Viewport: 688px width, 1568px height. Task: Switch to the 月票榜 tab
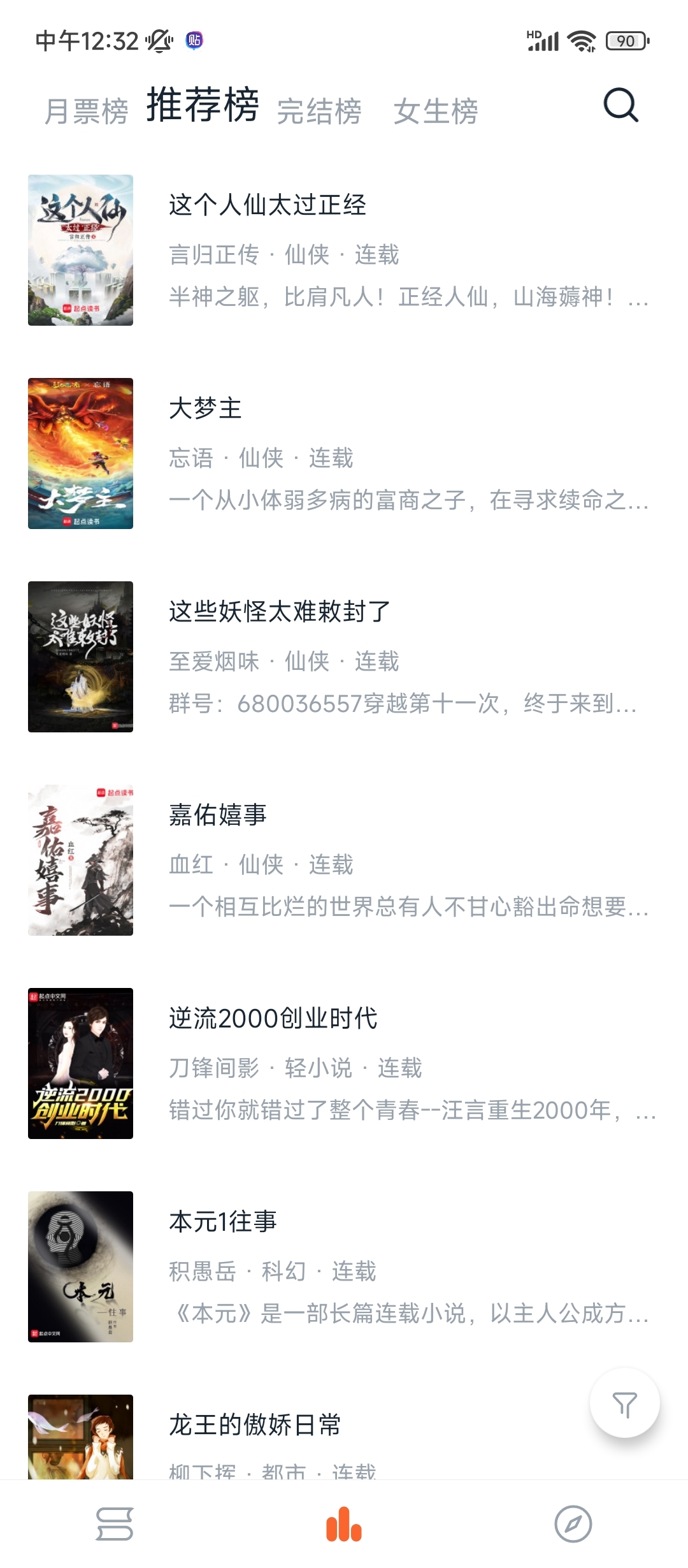86,112
